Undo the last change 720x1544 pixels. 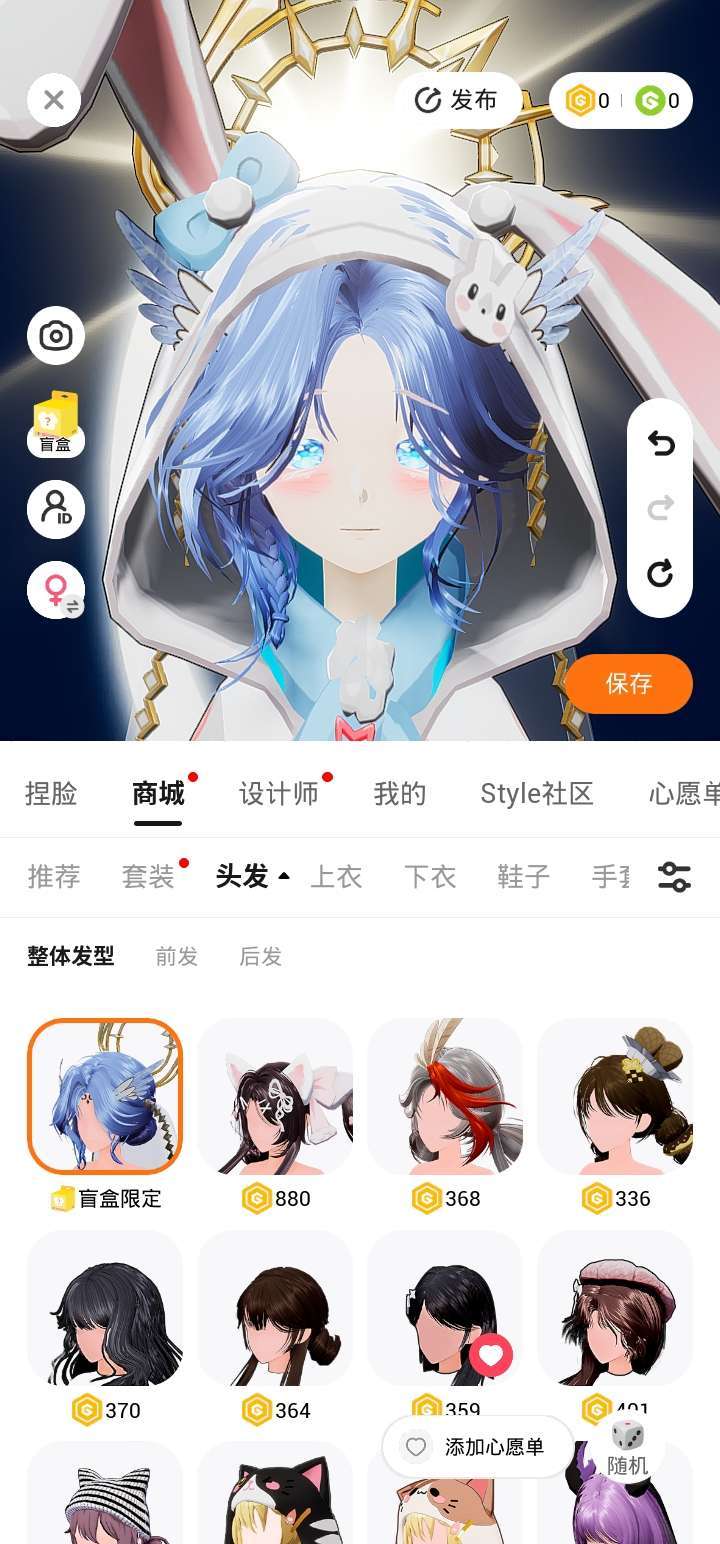[x=660, y=444]
